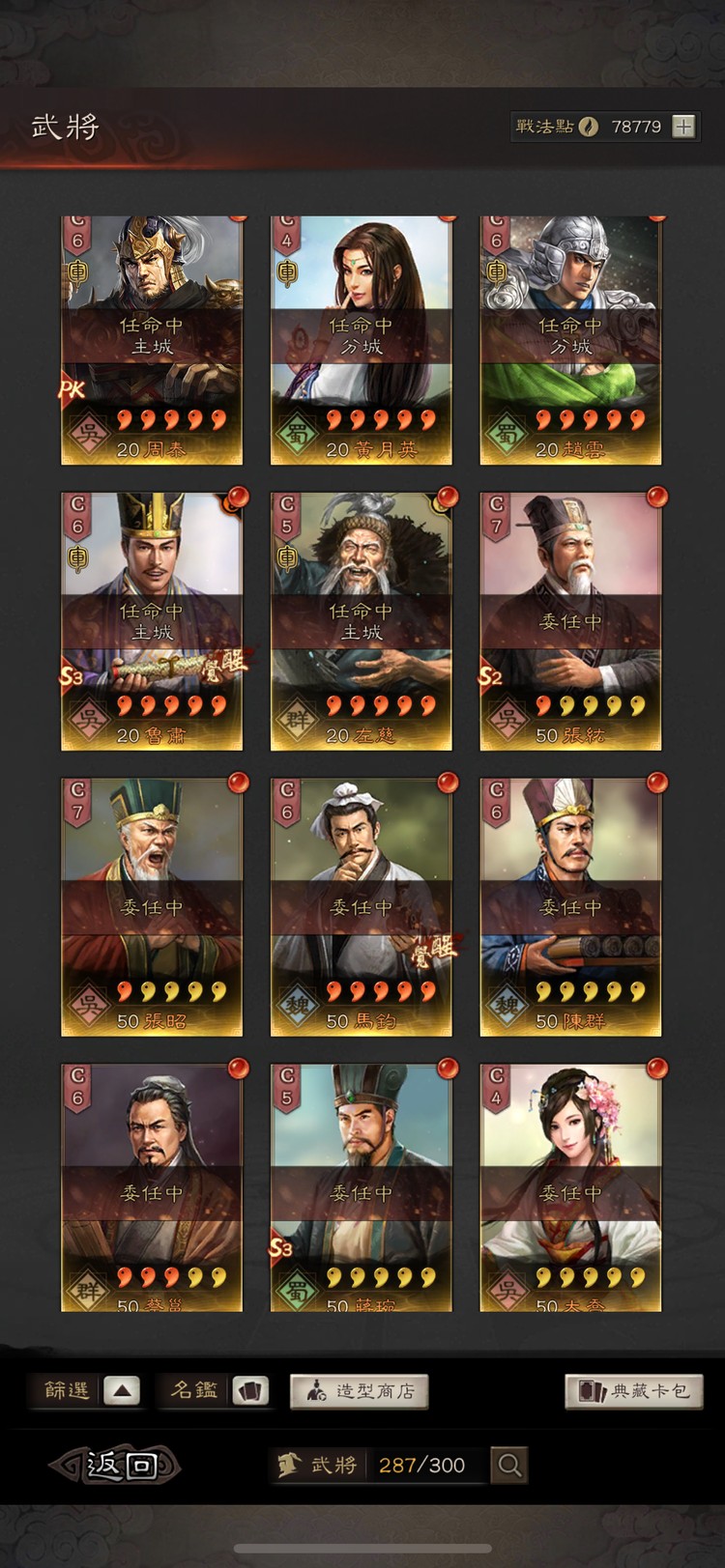Select the 馬鈞 general card
The height and width of the screenshot is (1568, 725).
point(361,907)
